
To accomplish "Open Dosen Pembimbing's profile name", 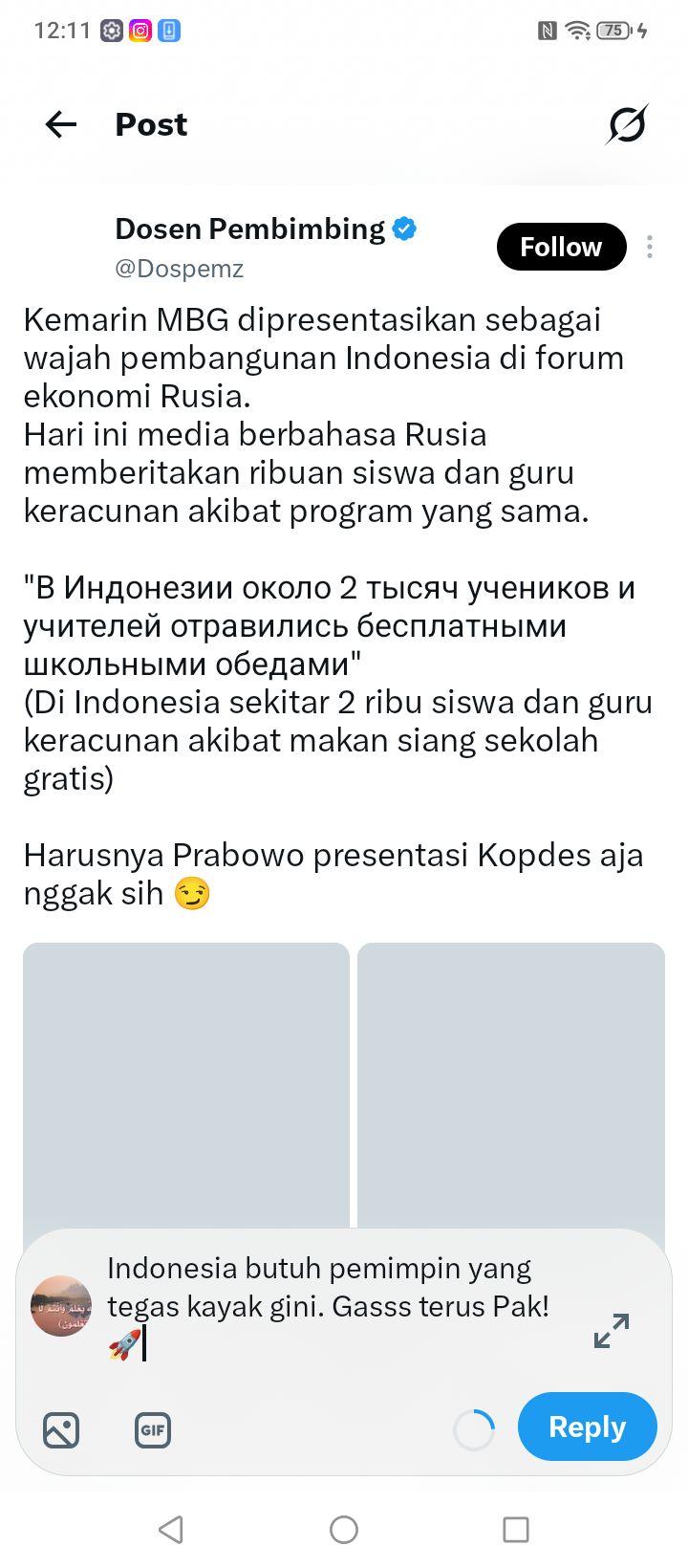I will [x=250, y=229].
